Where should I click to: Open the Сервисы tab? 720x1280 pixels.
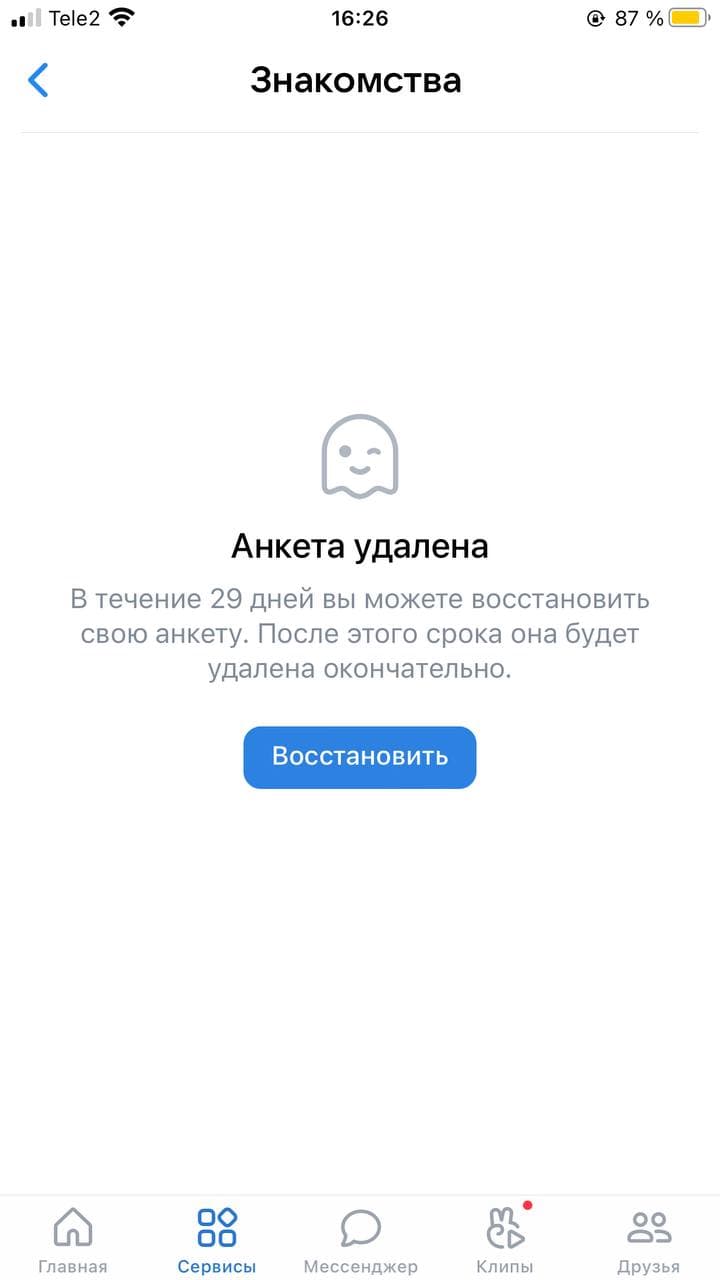pyautogui.click(x=217, y=1238)
